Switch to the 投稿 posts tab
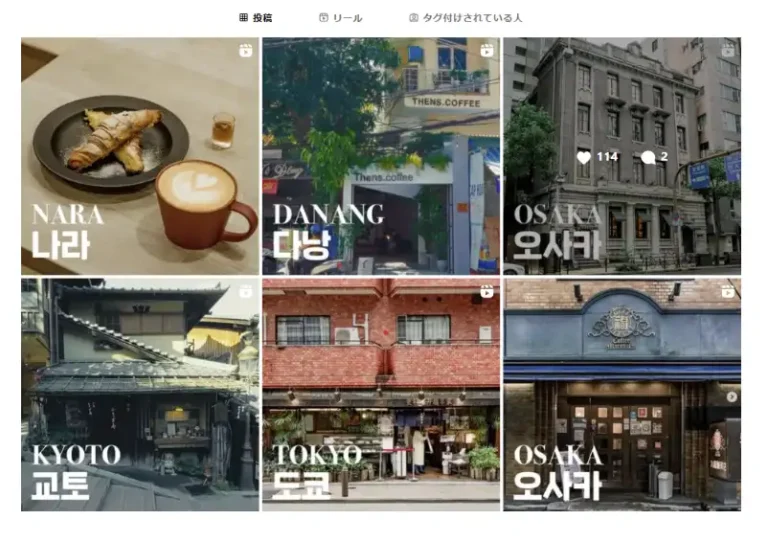This screenshot has height=542, width=768. pos(256,18)
